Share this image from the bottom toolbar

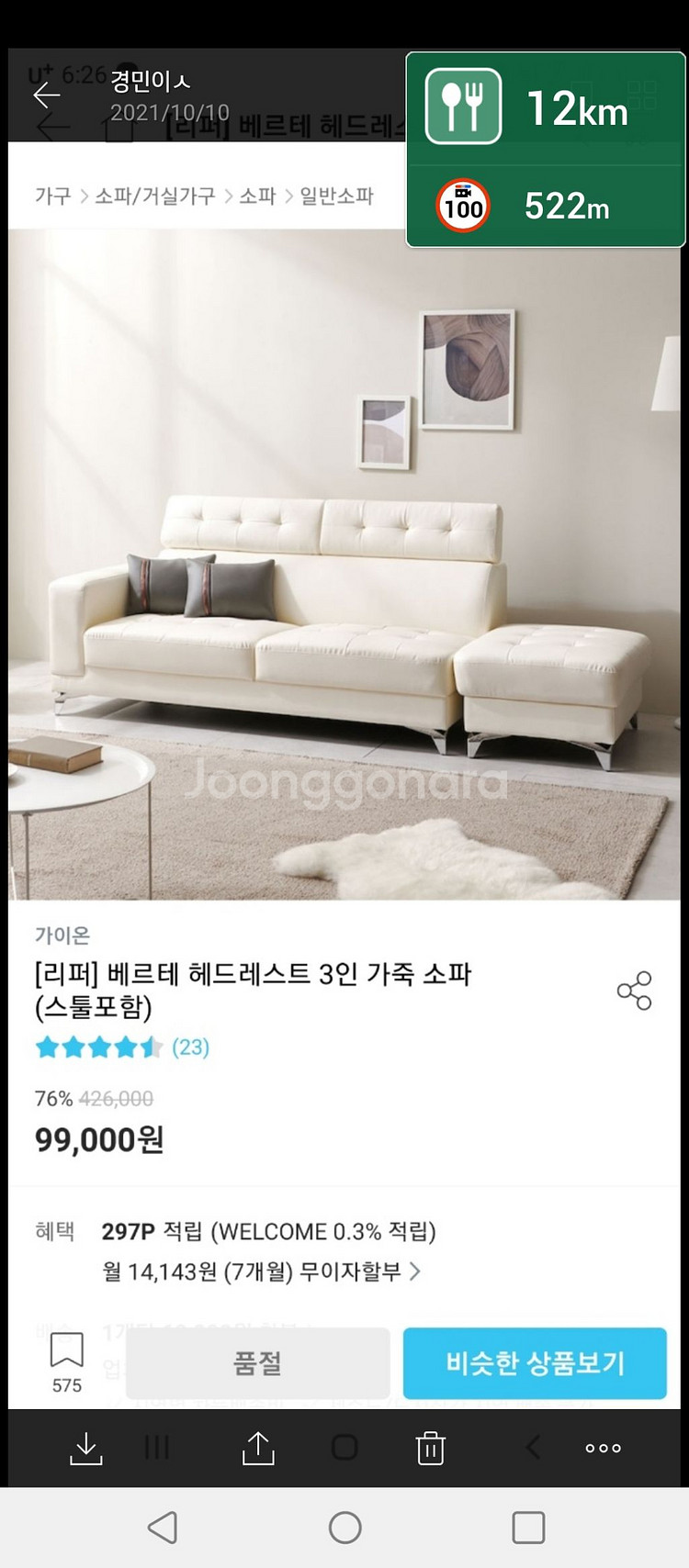258,1448
